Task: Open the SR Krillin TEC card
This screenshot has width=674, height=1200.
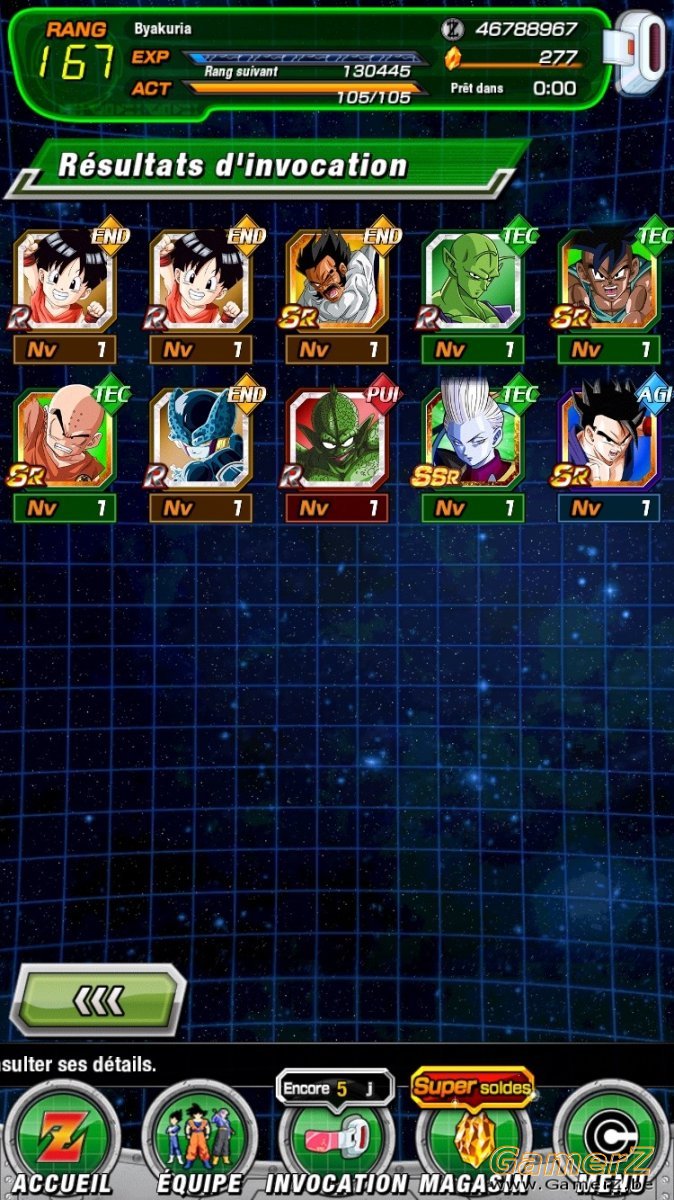Action: click(65, 438)
